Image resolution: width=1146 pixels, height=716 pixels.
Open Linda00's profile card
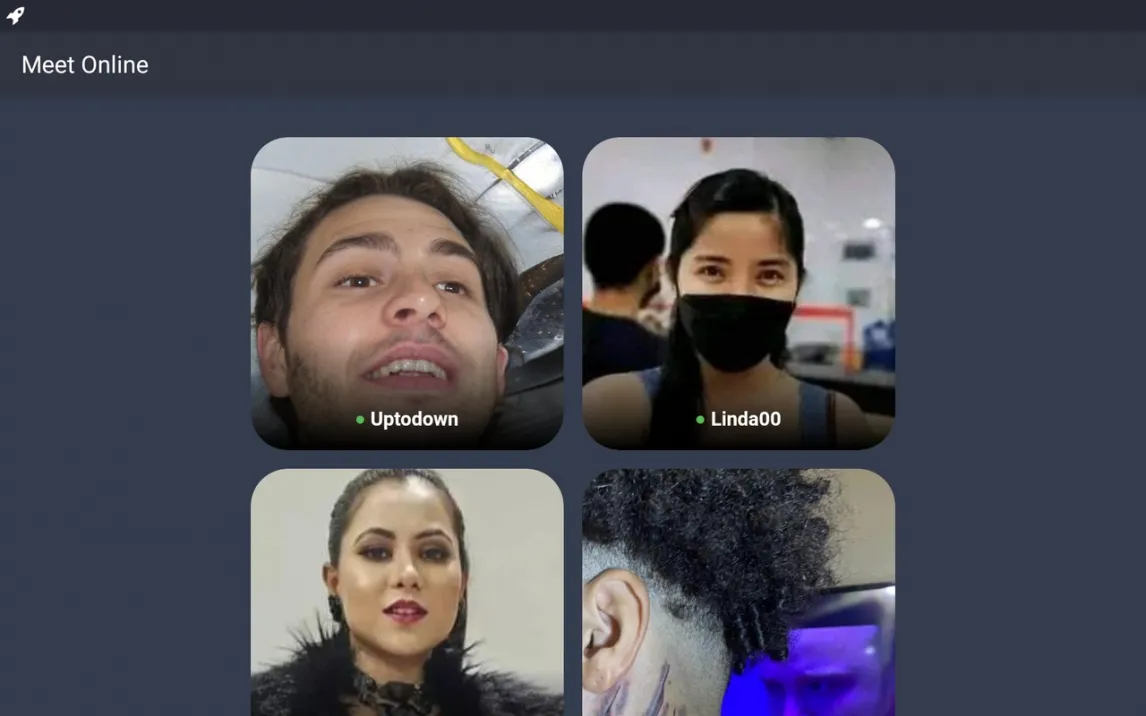tap(738, 293)
